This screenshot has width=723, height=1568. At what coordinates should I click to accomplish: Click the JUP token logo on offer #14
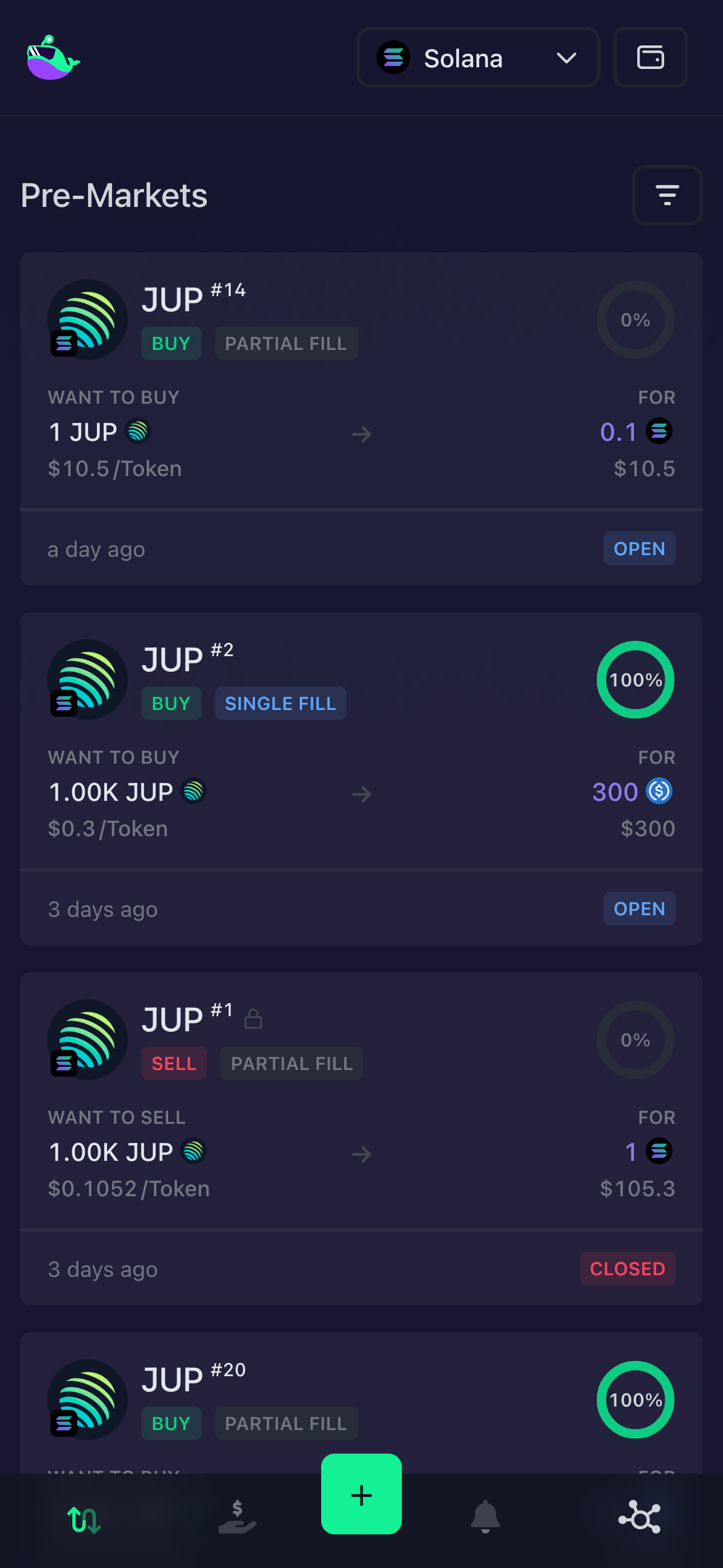point(87,320)
